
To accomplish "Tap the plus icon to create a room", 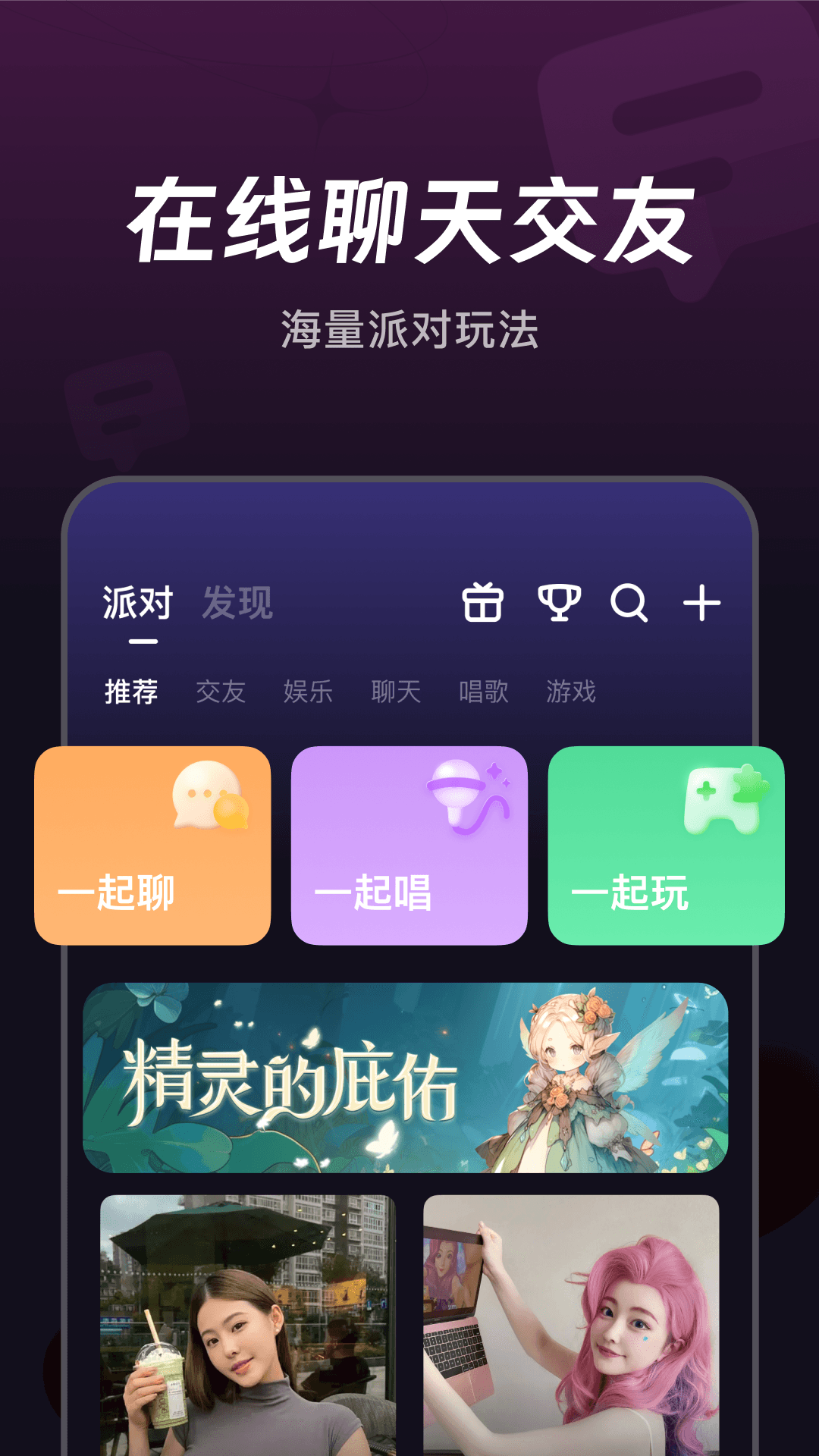I will click(x=701, y=604).
